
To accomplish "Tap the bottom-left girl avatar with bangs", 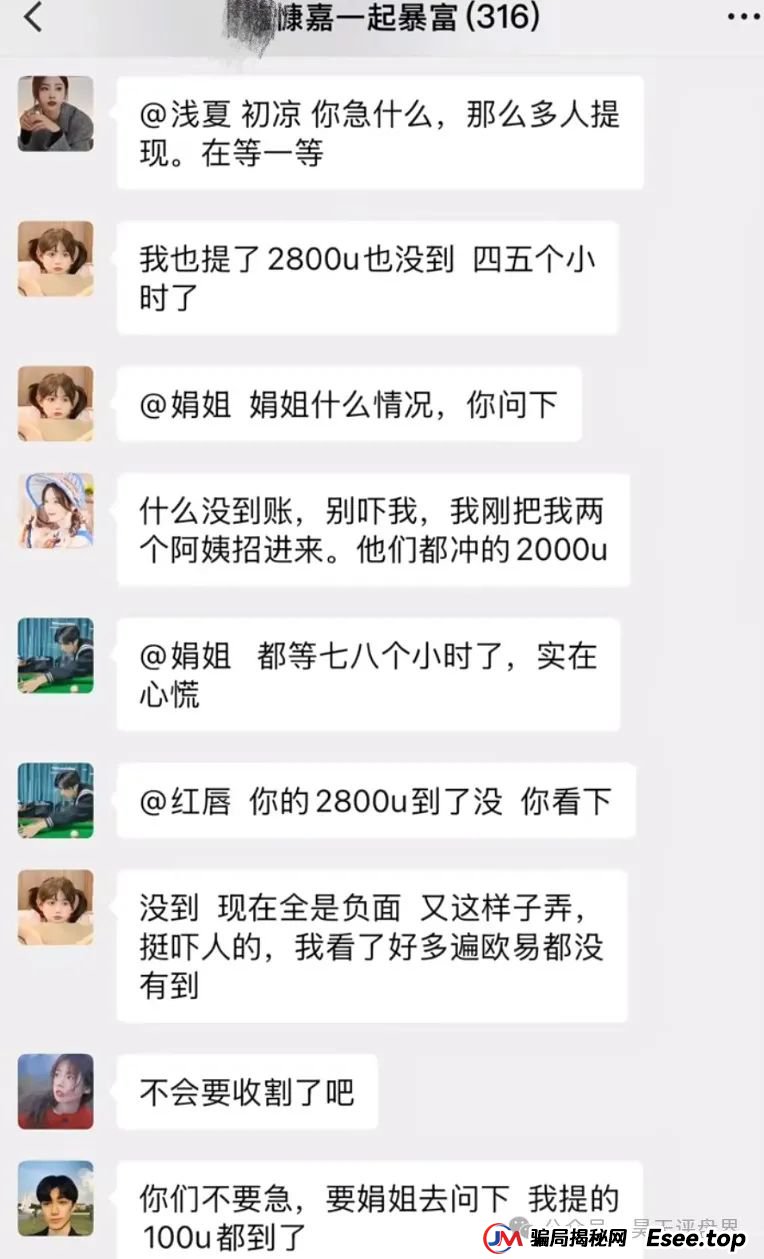I will (x=55, y=1092).
